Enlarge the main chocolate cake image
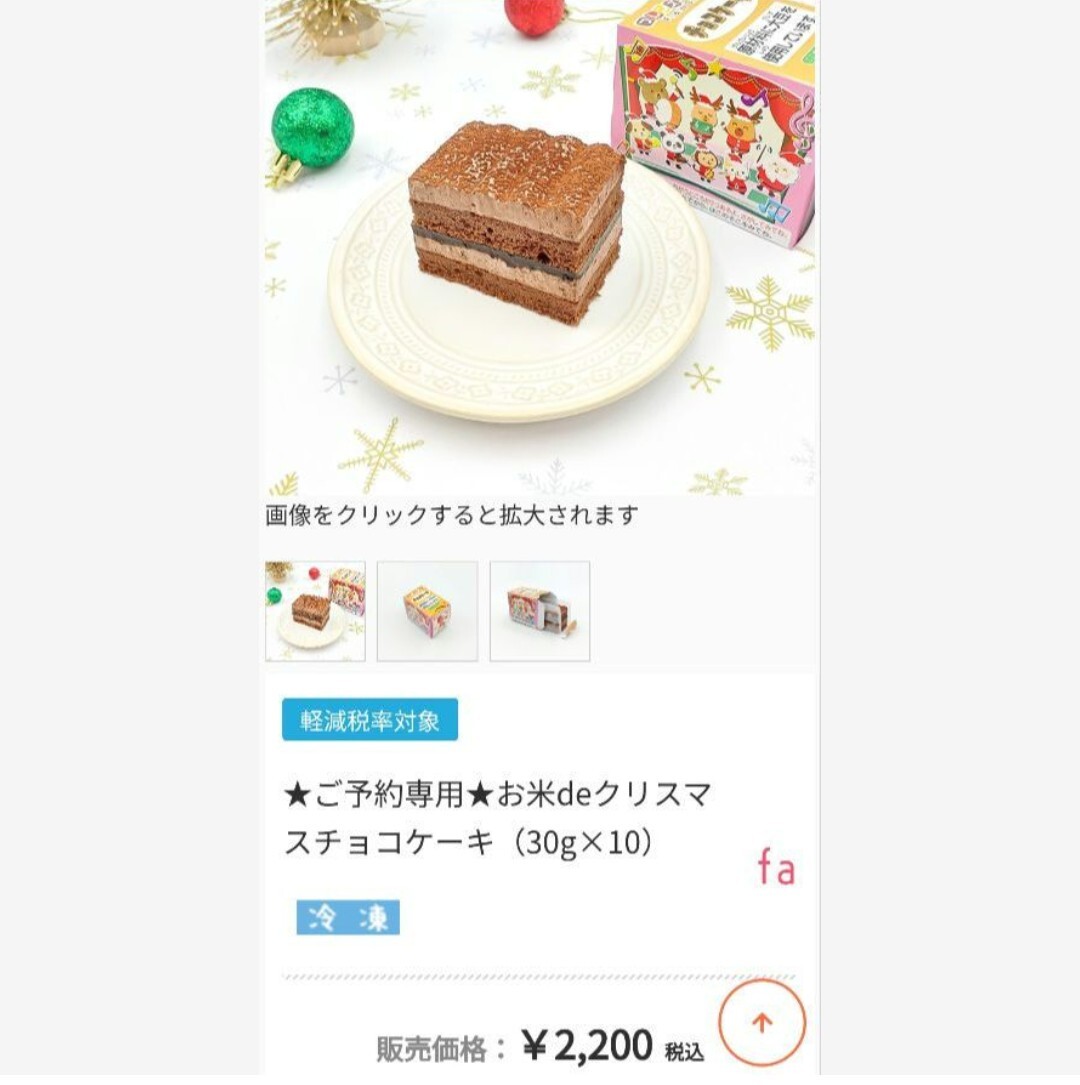Image resolution: width=1080 pixels, height=1085 pixels. (x=540, y=250)
